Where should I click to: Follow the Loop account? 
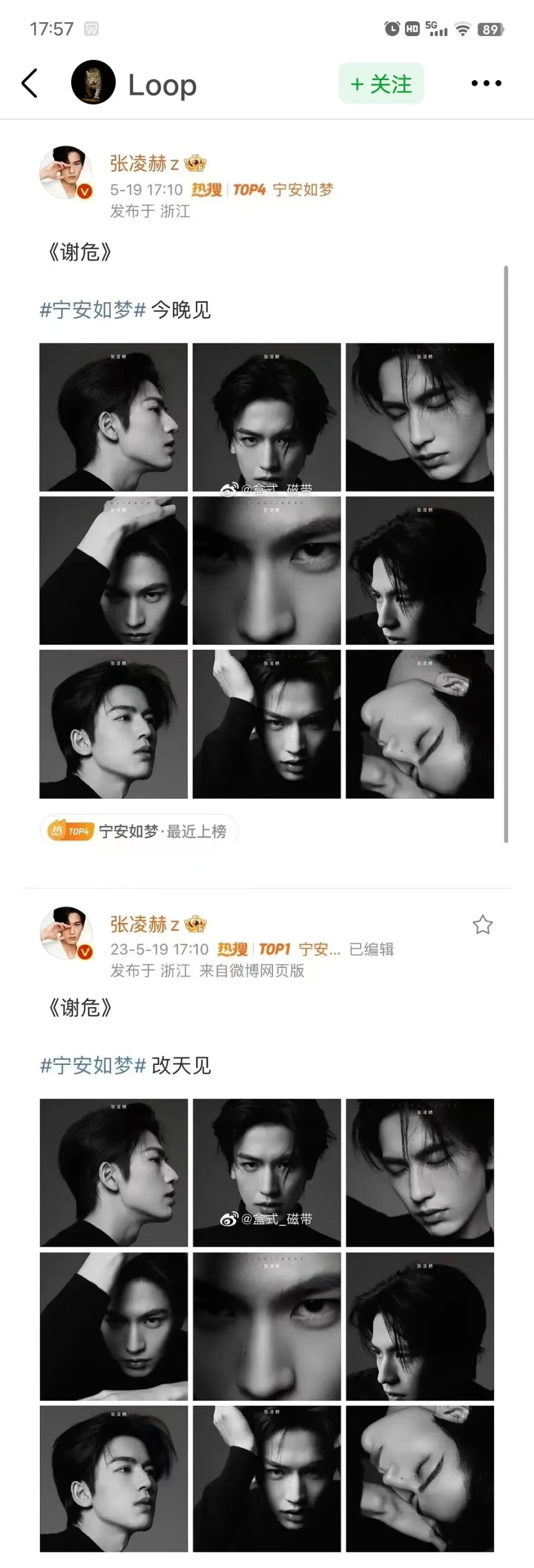click(x=382, y=83)
